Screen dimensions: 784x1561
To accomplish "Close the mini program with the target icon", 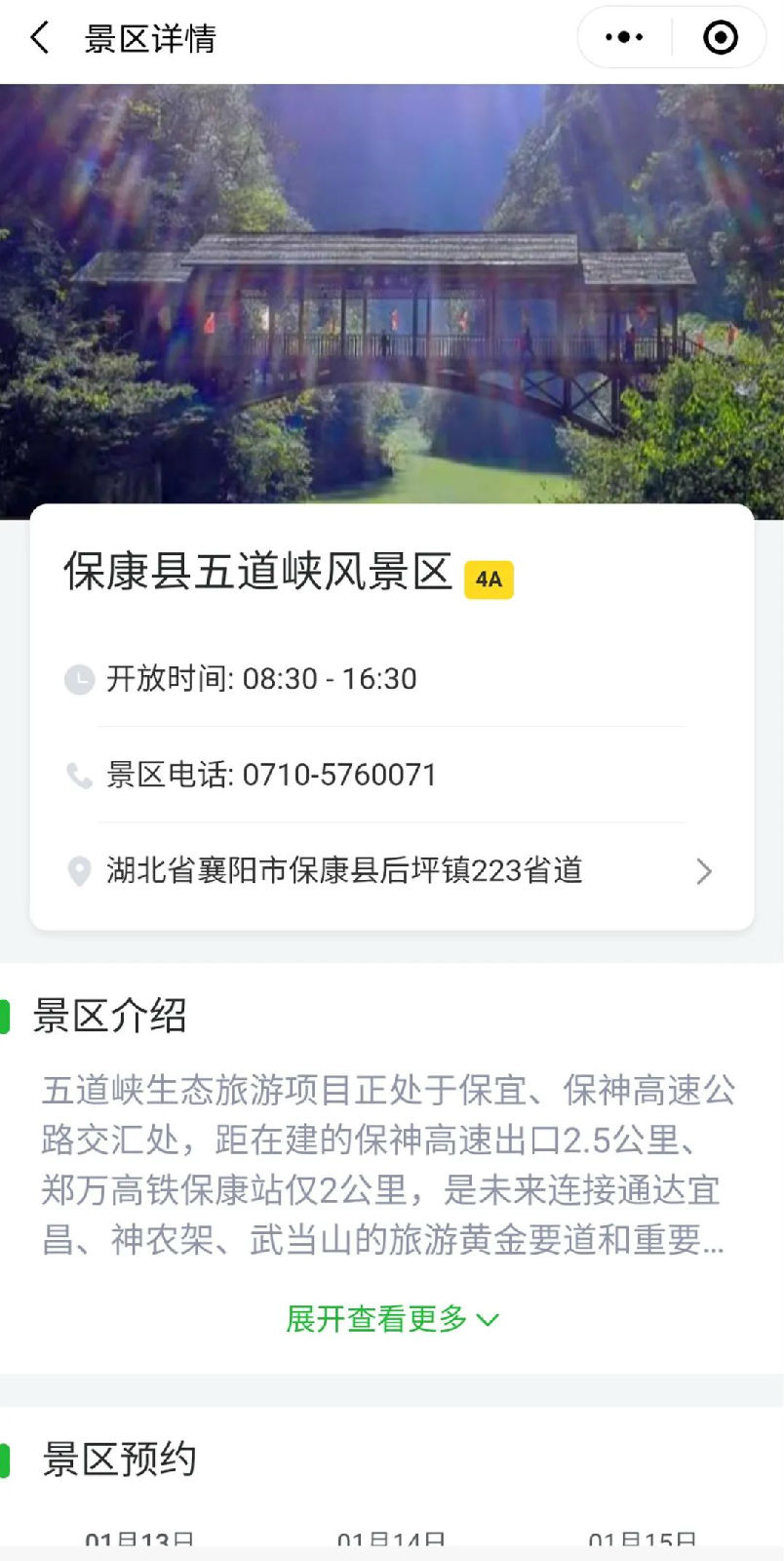I will (x=720, y=38).
